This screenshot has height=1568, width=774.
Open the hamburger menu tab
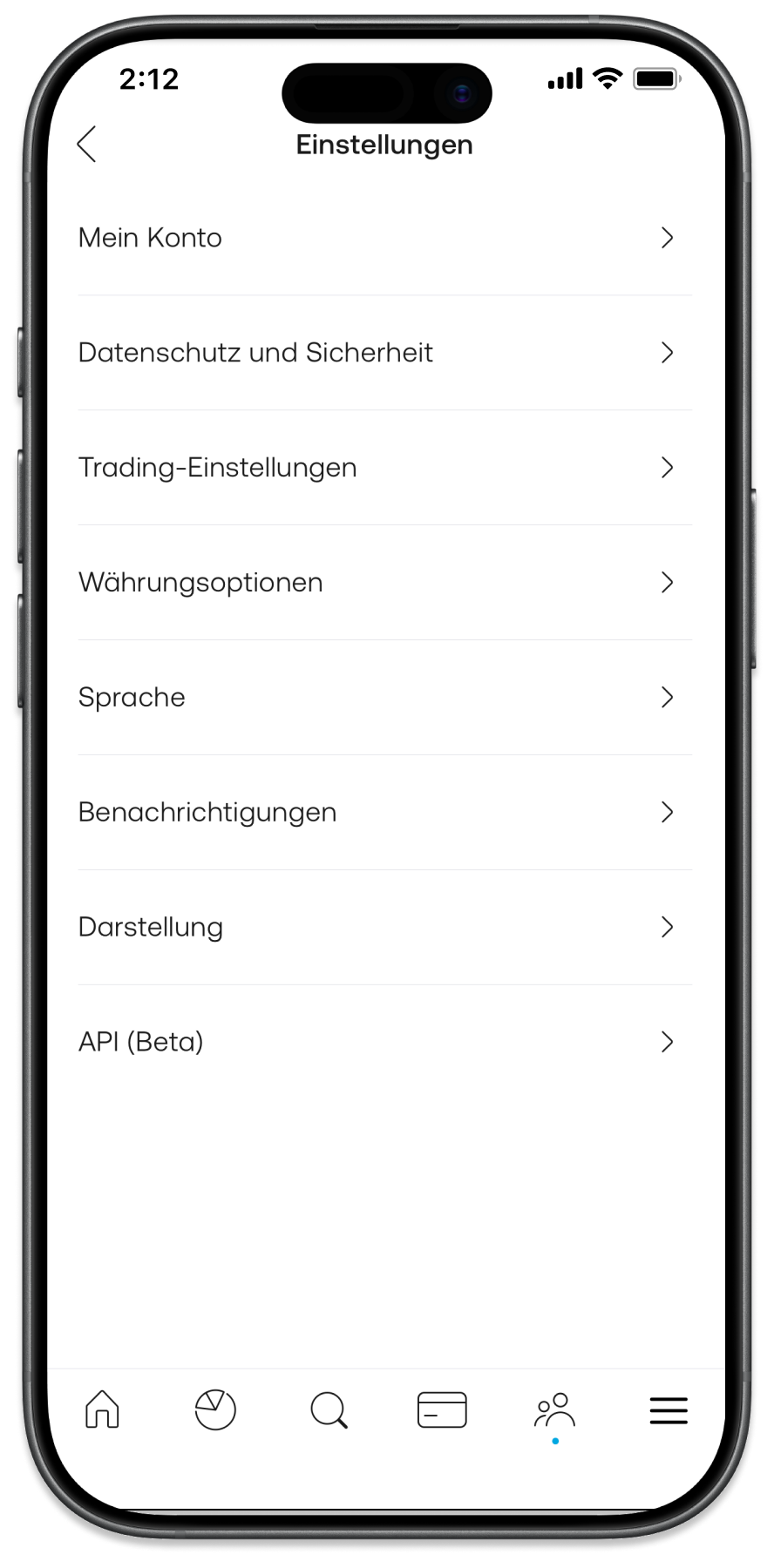click(x=669, y=1410)
